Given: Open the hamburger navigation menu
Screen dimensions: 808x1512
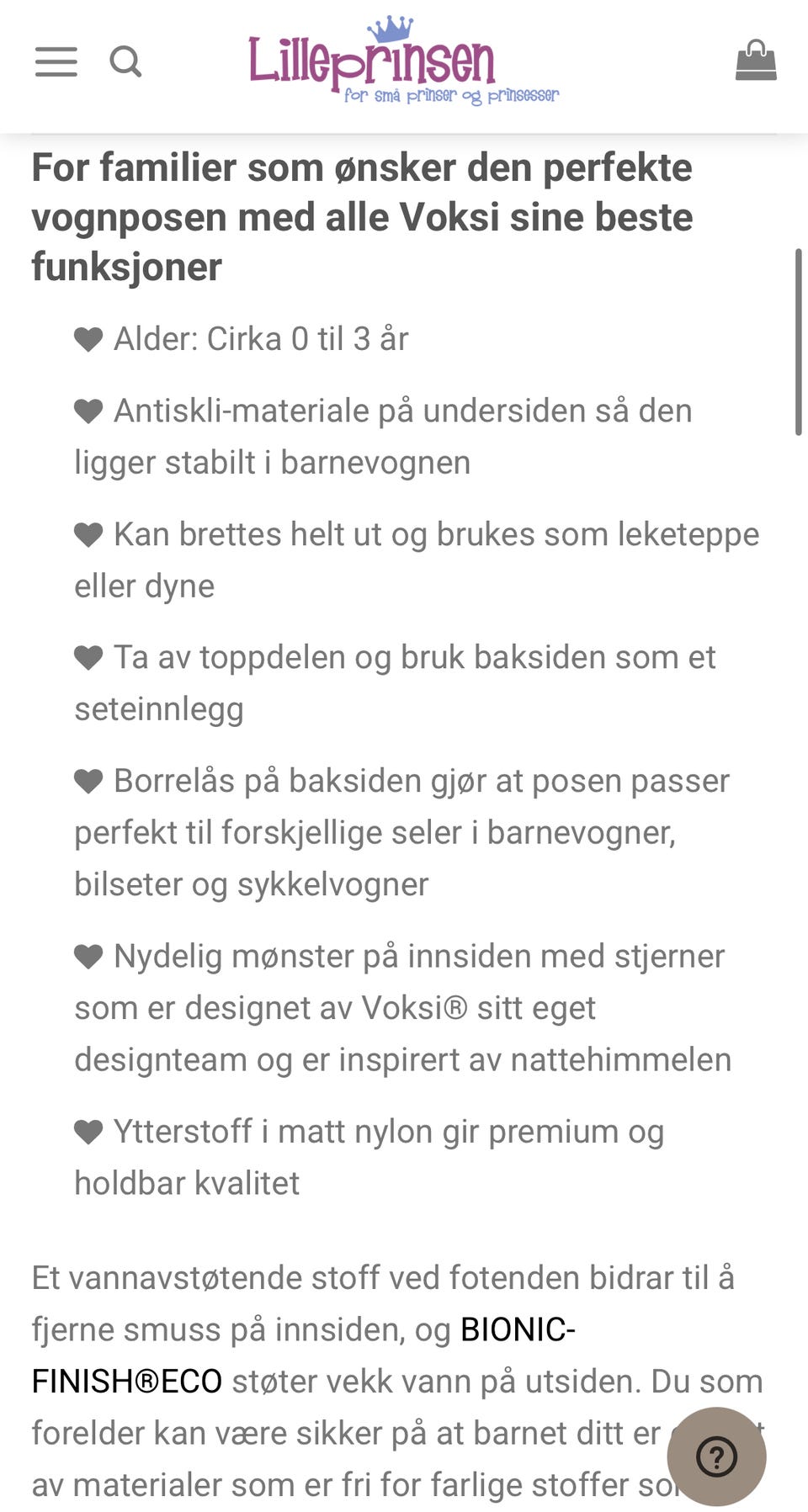Looking at the screenshot, I should click(56, 61).
